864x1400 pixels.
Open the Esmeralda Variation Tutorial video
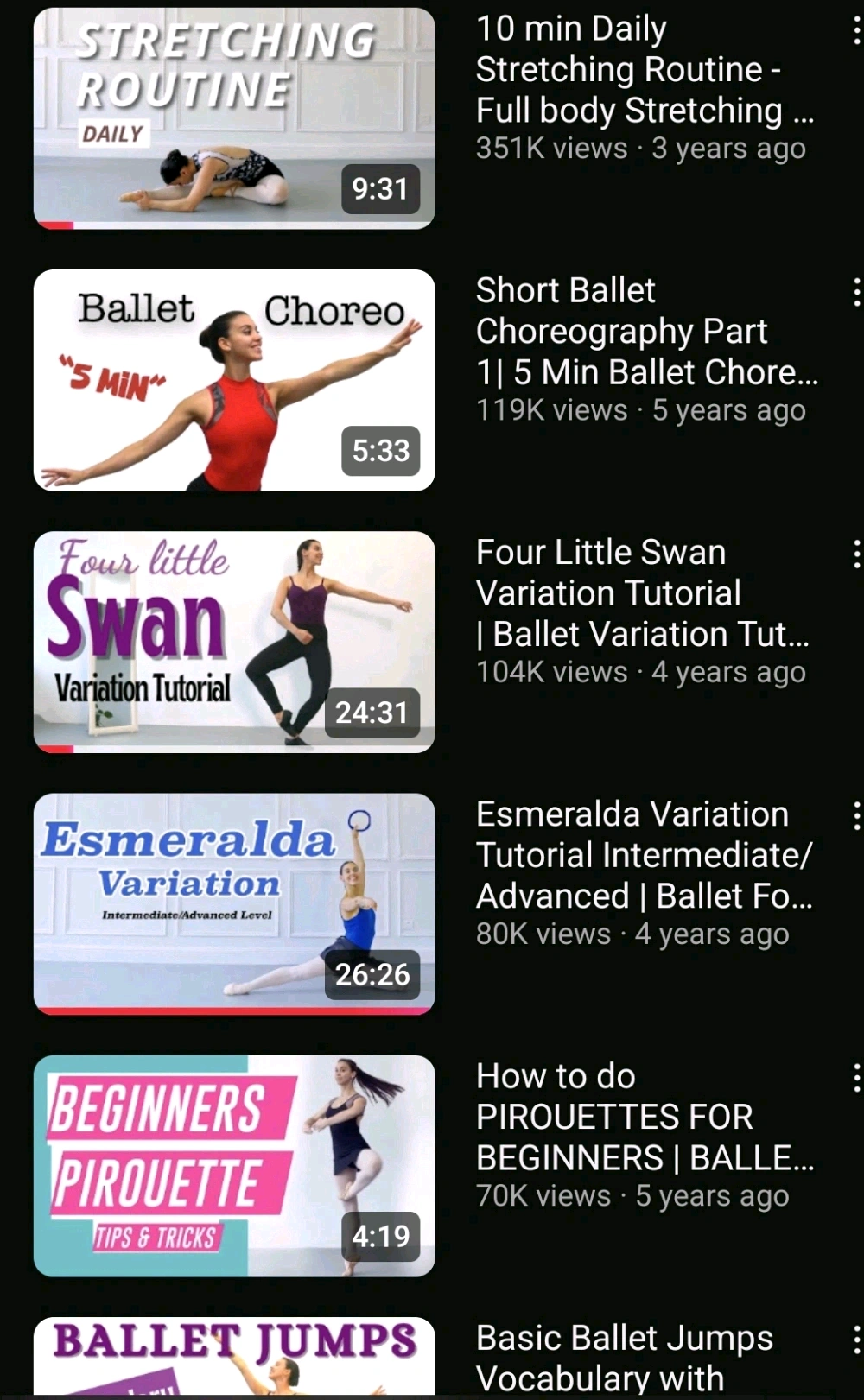[233, 903]
